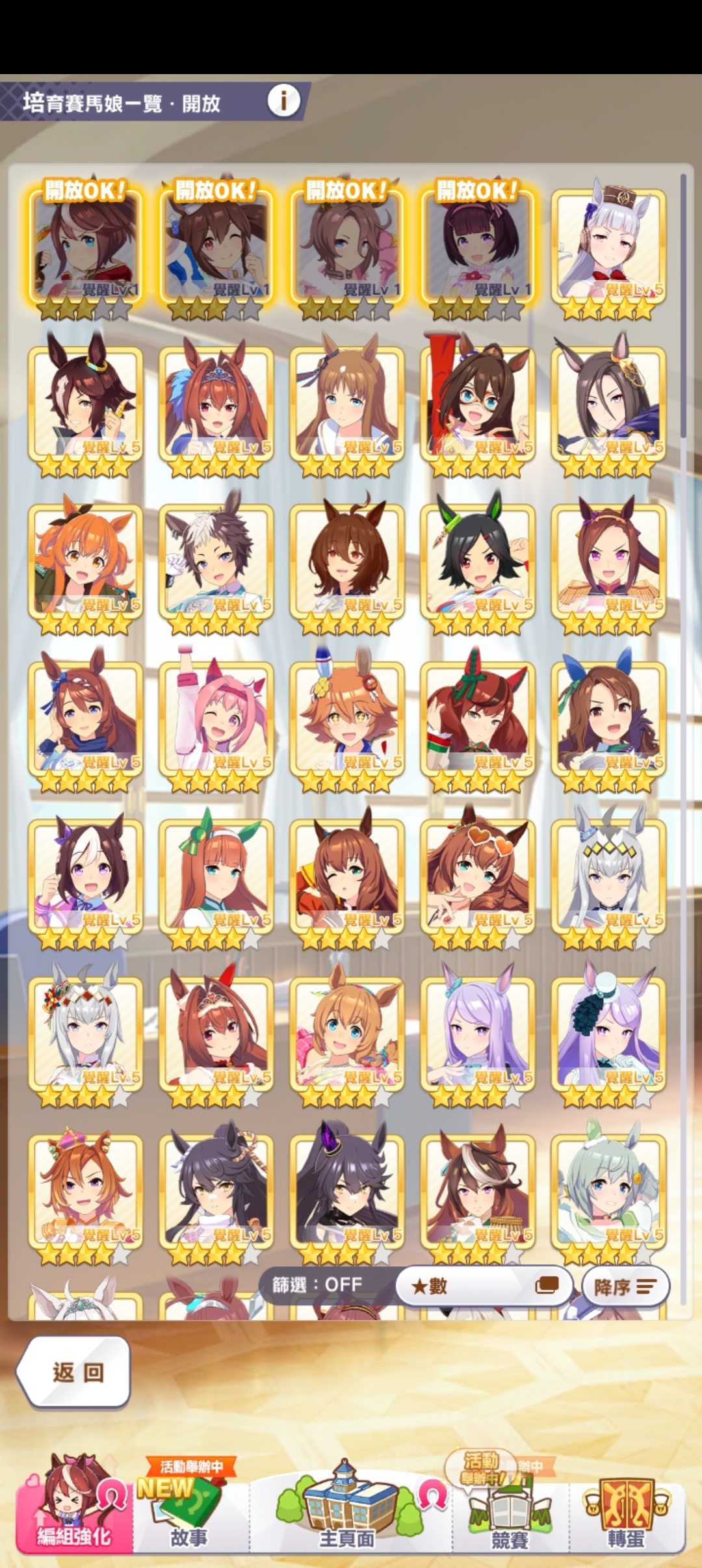Image resolution: width=702 pixels, height=1568 pixels.
Task: Open the pink-haired winking character card
Action: [x=216, y=716]
